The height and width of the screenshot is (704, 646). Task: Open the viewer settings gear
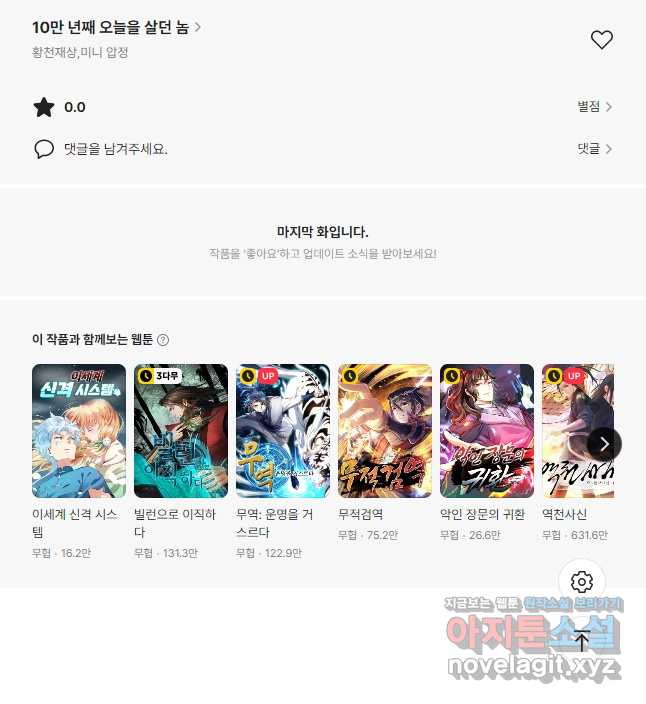[582, 582]
